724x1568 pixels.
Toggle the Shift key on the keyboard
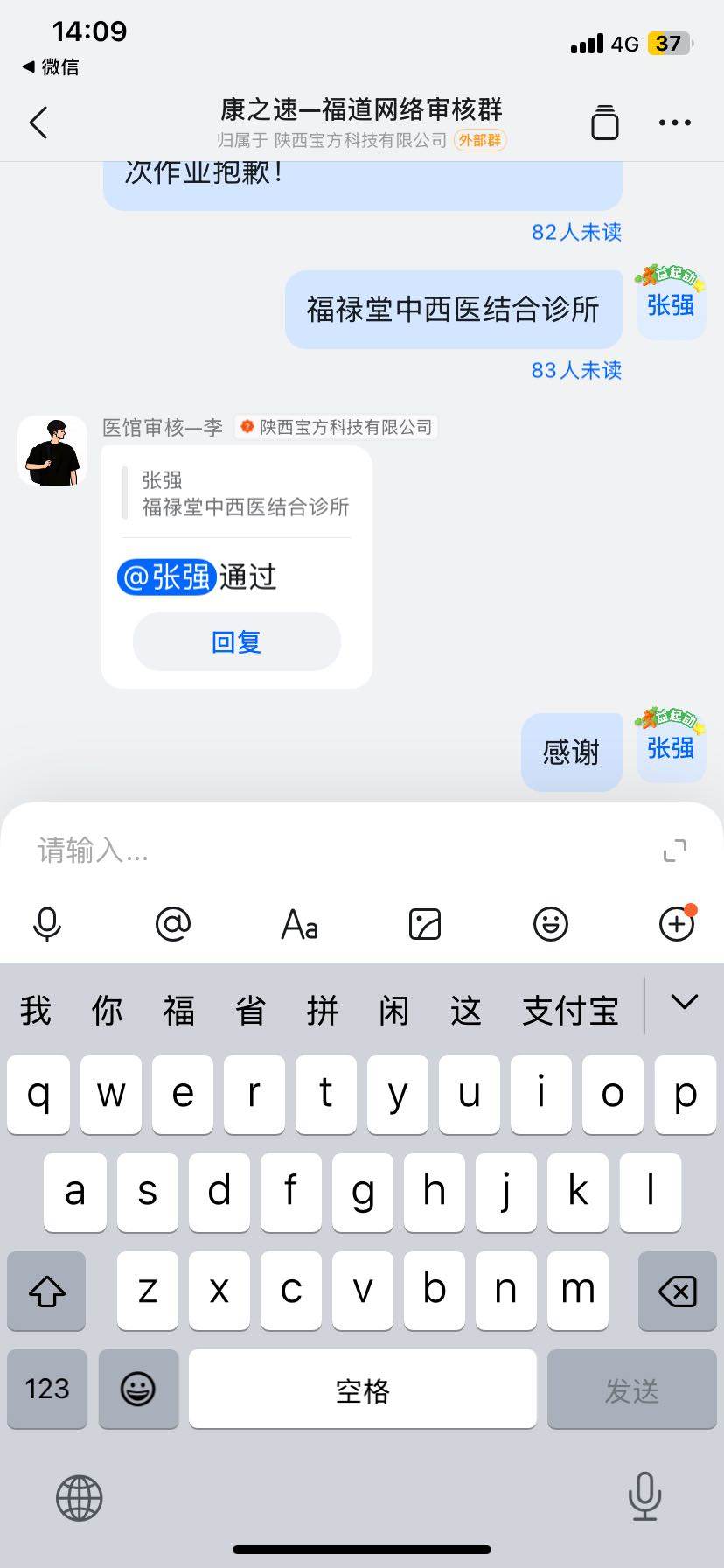pyautogui.click(x=46, y=1291)
